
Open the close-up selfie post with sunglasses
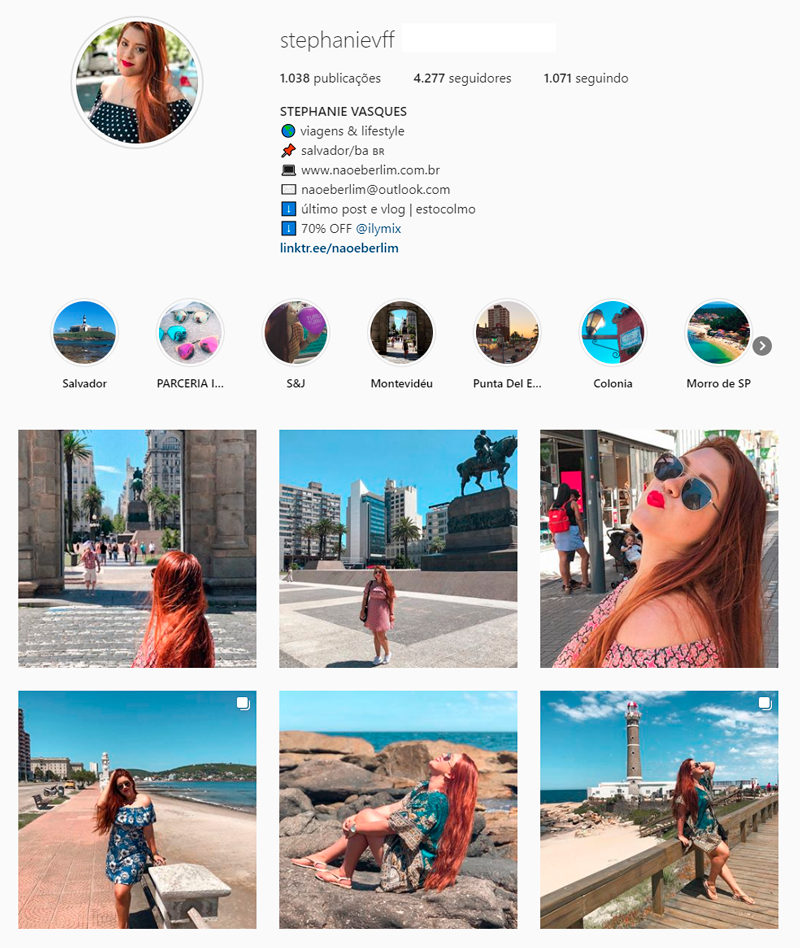tap(659, 548)
